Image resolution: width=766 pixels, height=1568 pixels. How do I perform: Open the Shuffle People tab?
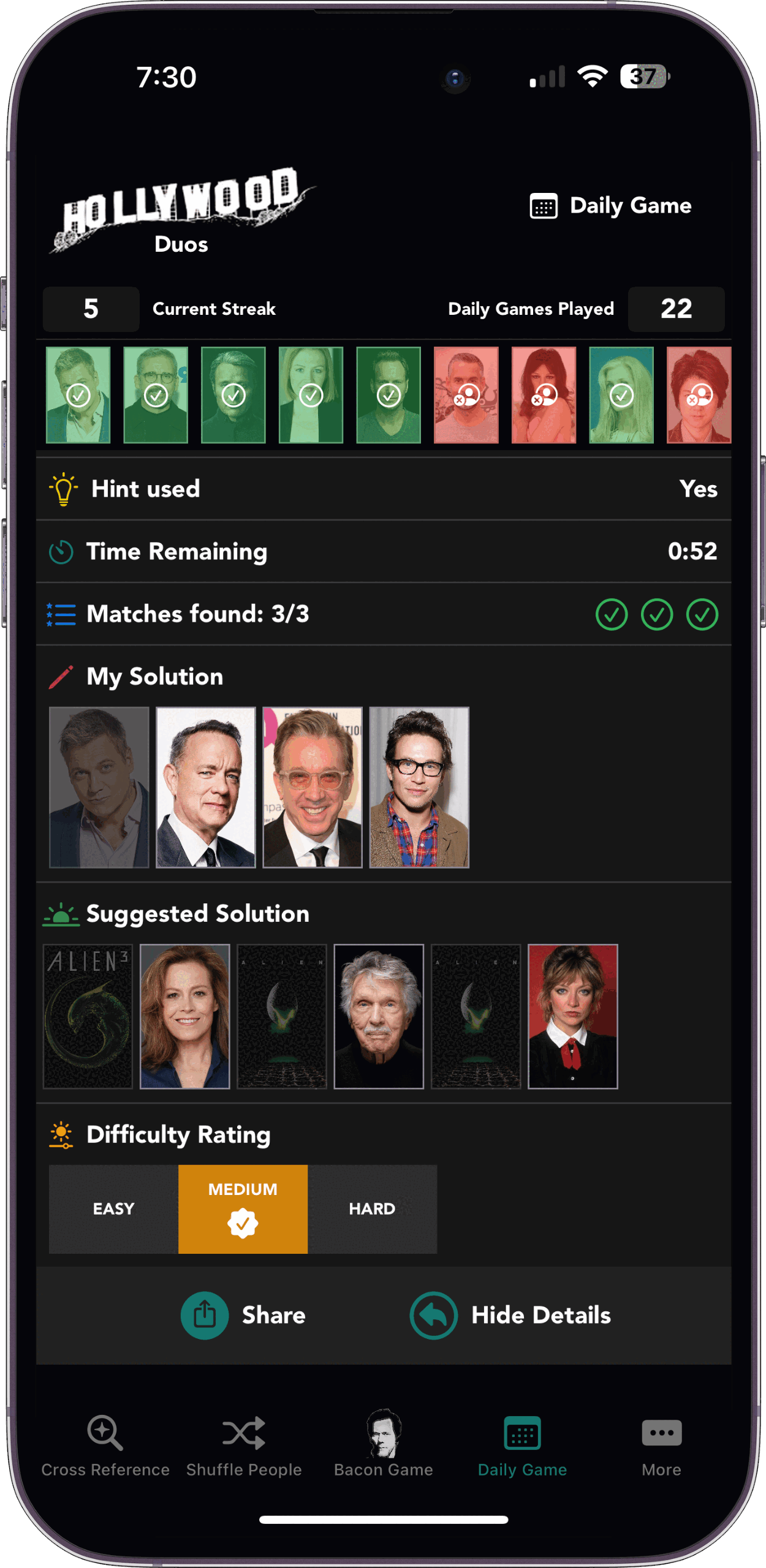(x=244, y=1445)
